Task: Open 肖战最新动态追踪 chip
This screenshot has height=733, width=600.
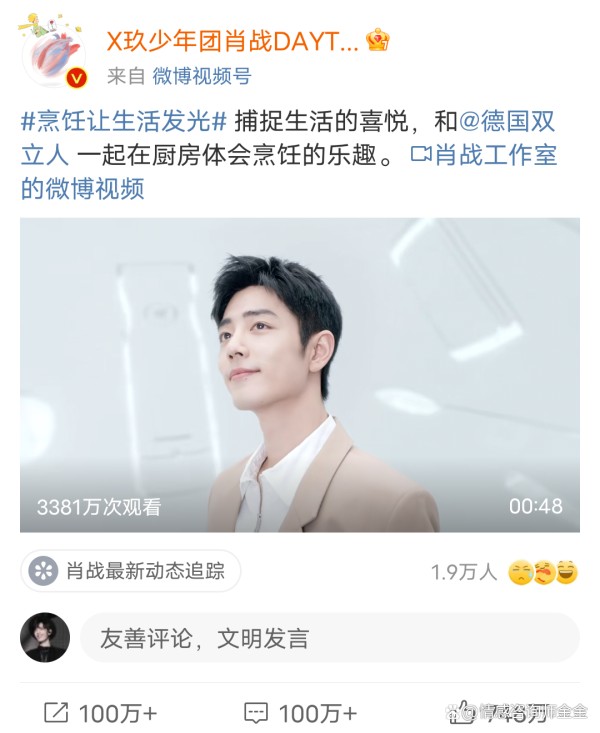Action: point(131,571)
